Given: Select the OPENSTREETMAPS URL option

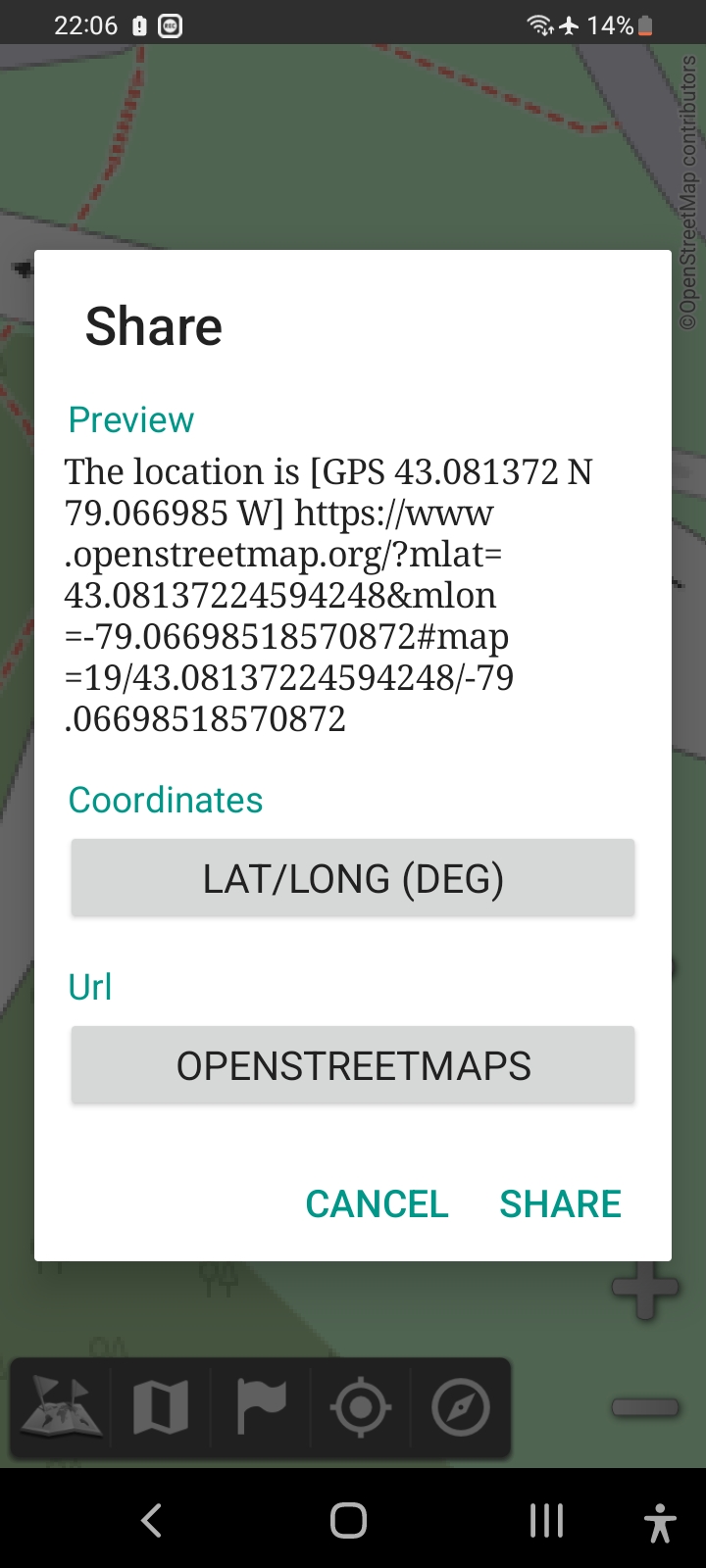Looking at the screenshot, I should (353, 1066).
